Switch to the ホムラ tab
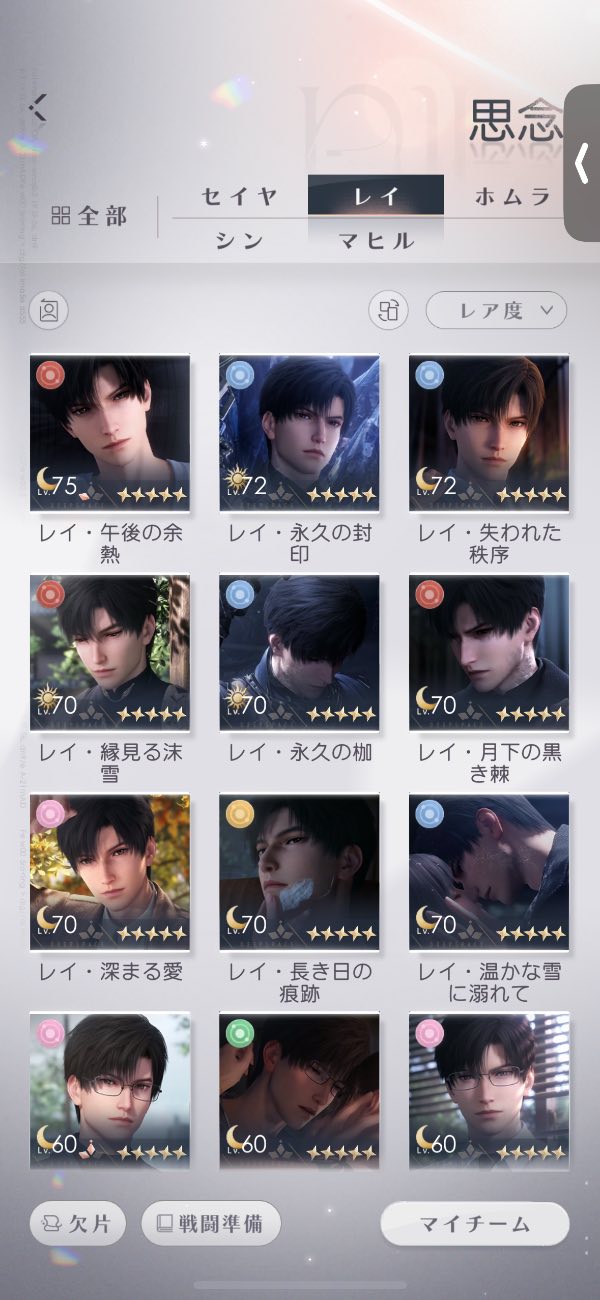Screen dimensions: 600x1300 pos(512,196)
